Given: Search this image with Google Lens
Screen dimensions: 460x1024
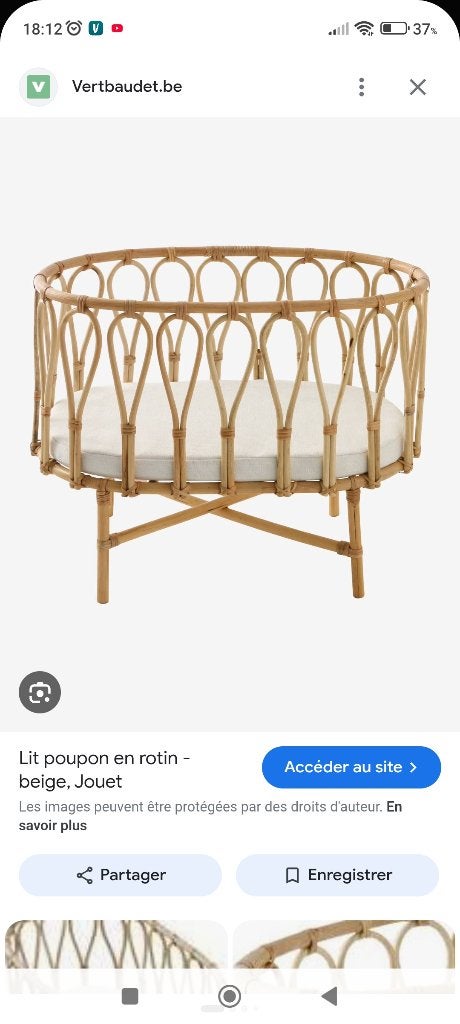Looking at the screenshot, I should pyautogui.click(x=40, y=692).
